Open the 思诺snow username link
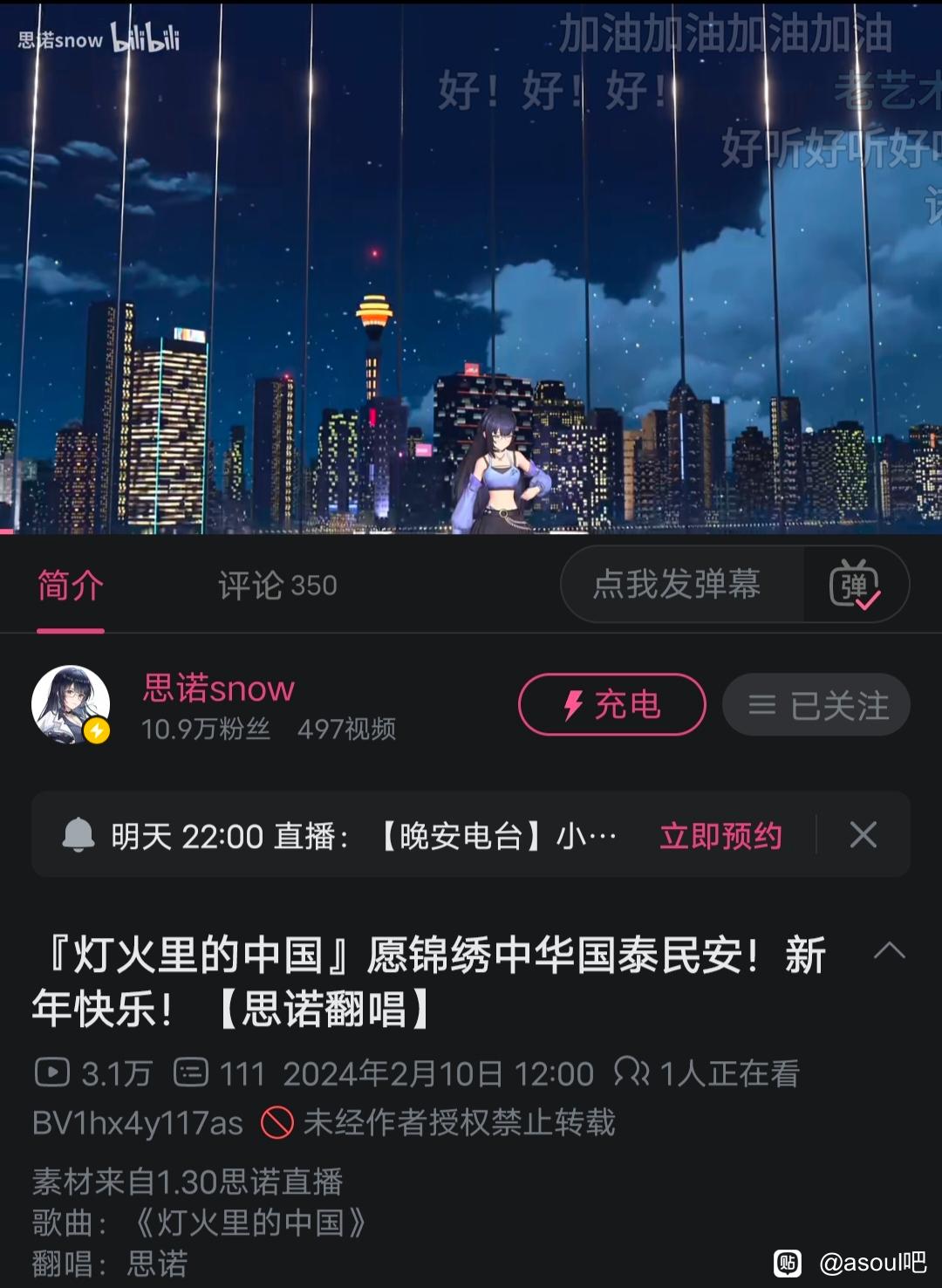This screenshot has height=1288, width=942. [x=219, y=689]
